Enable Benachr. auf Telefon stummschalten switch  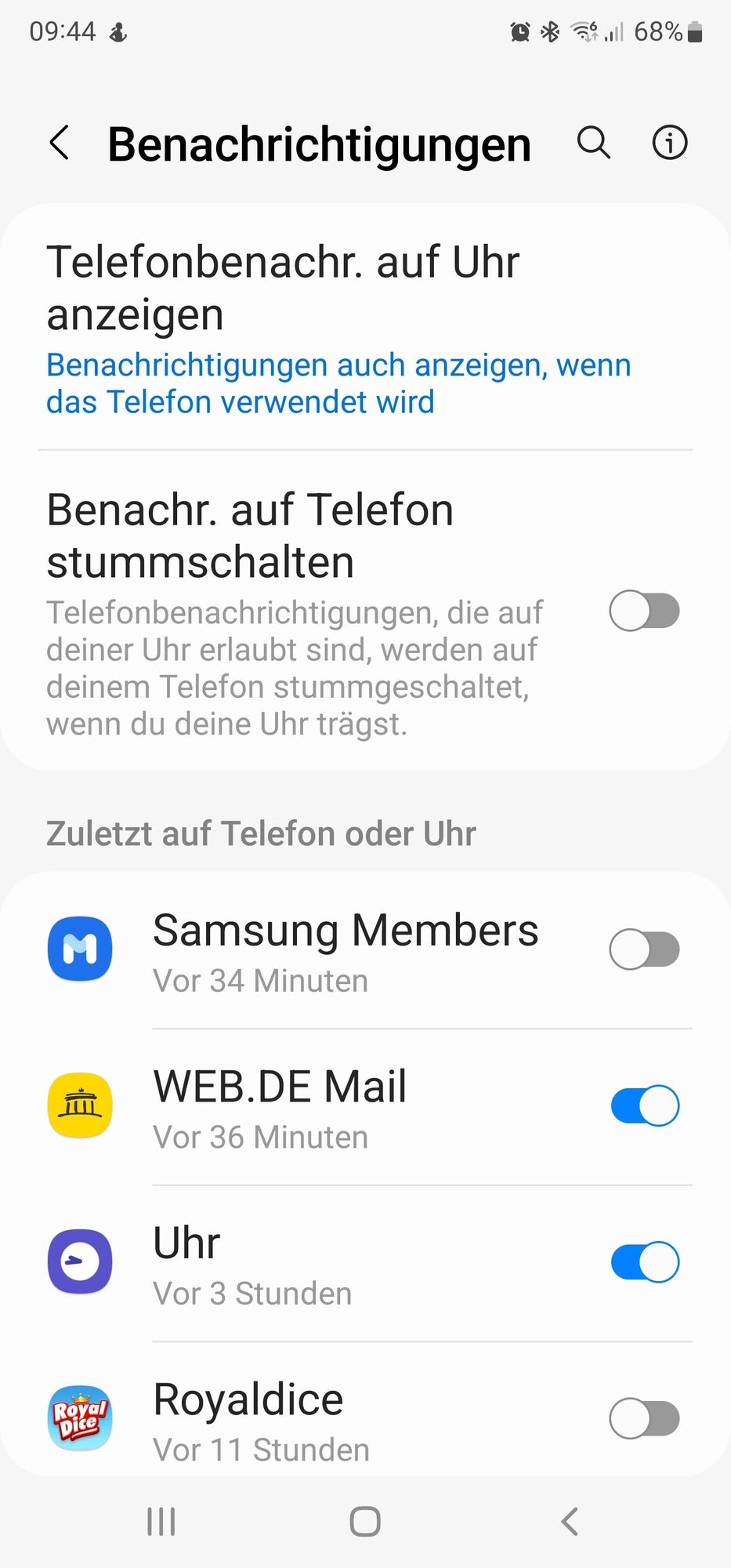click(644, 612)
